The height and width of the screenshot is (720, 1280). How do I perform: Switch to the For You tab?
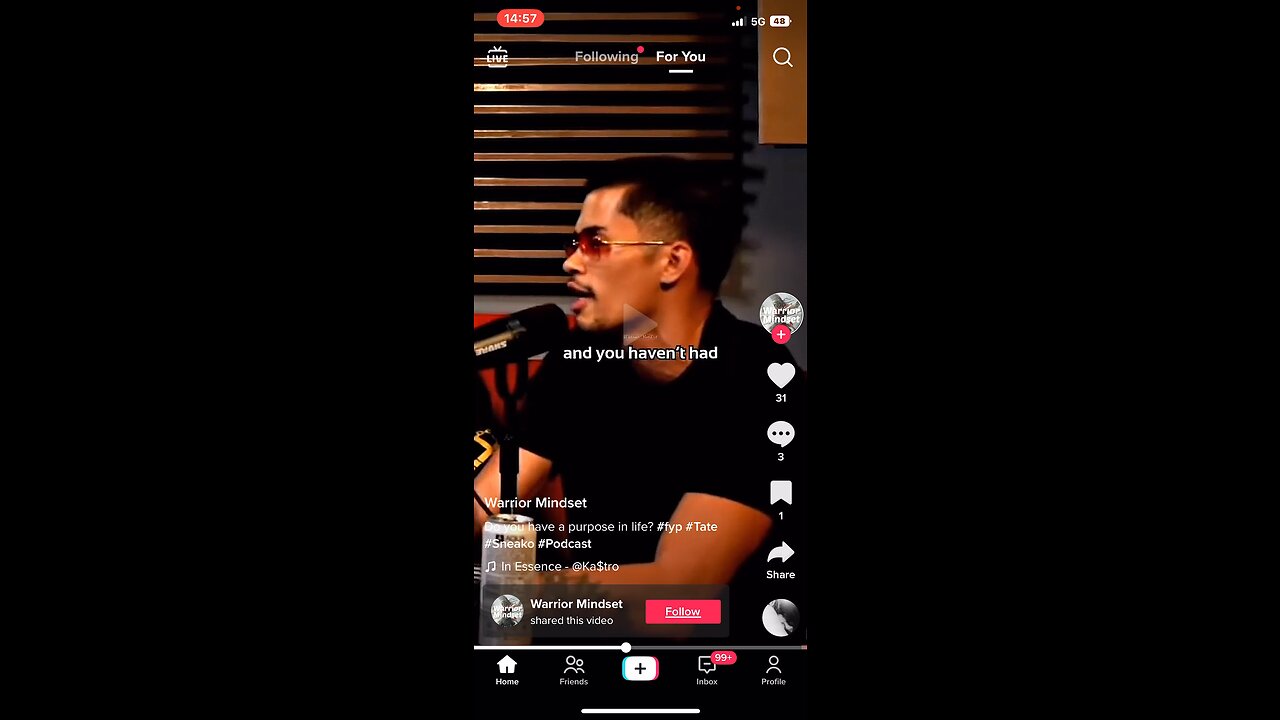680,57
